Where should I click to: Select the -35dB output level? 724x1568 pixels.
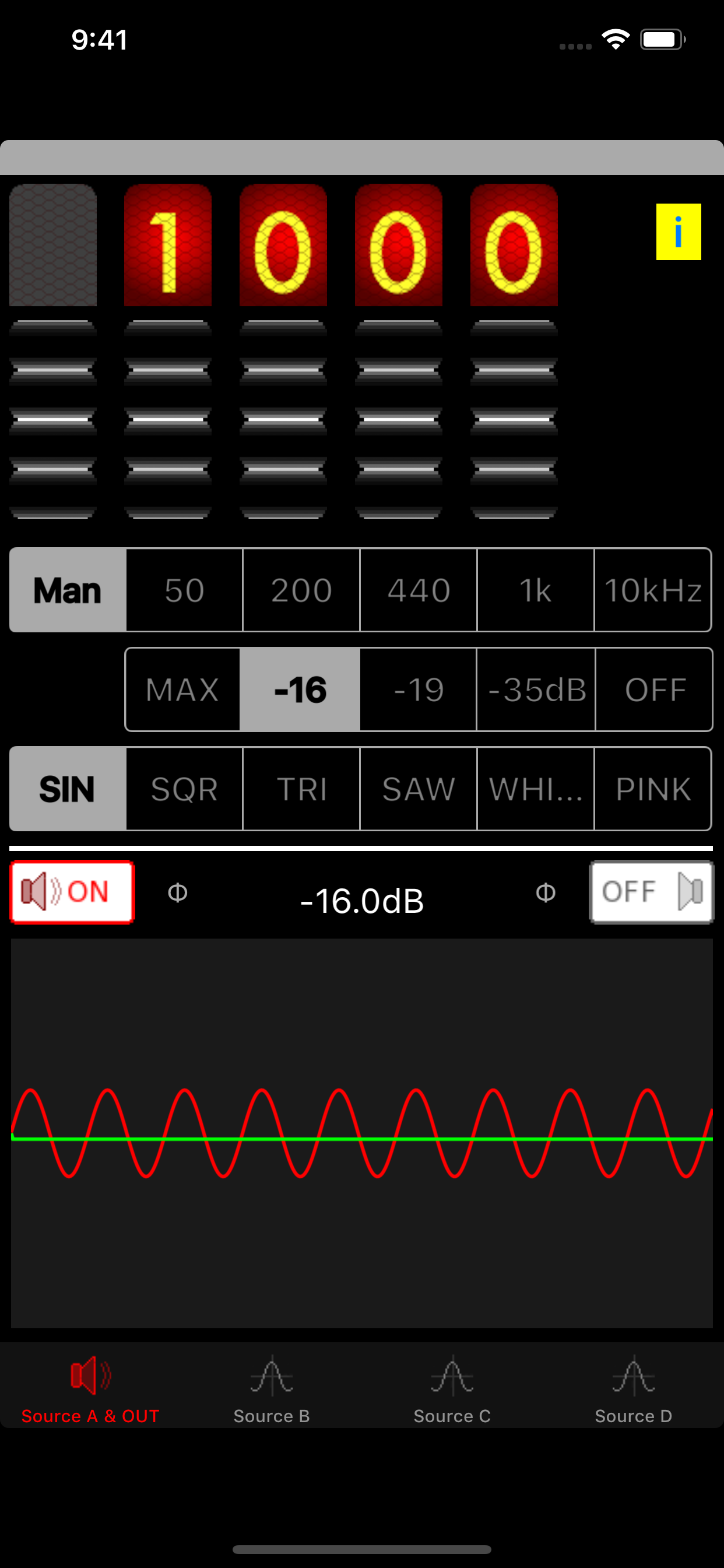[x=535, y=689]
